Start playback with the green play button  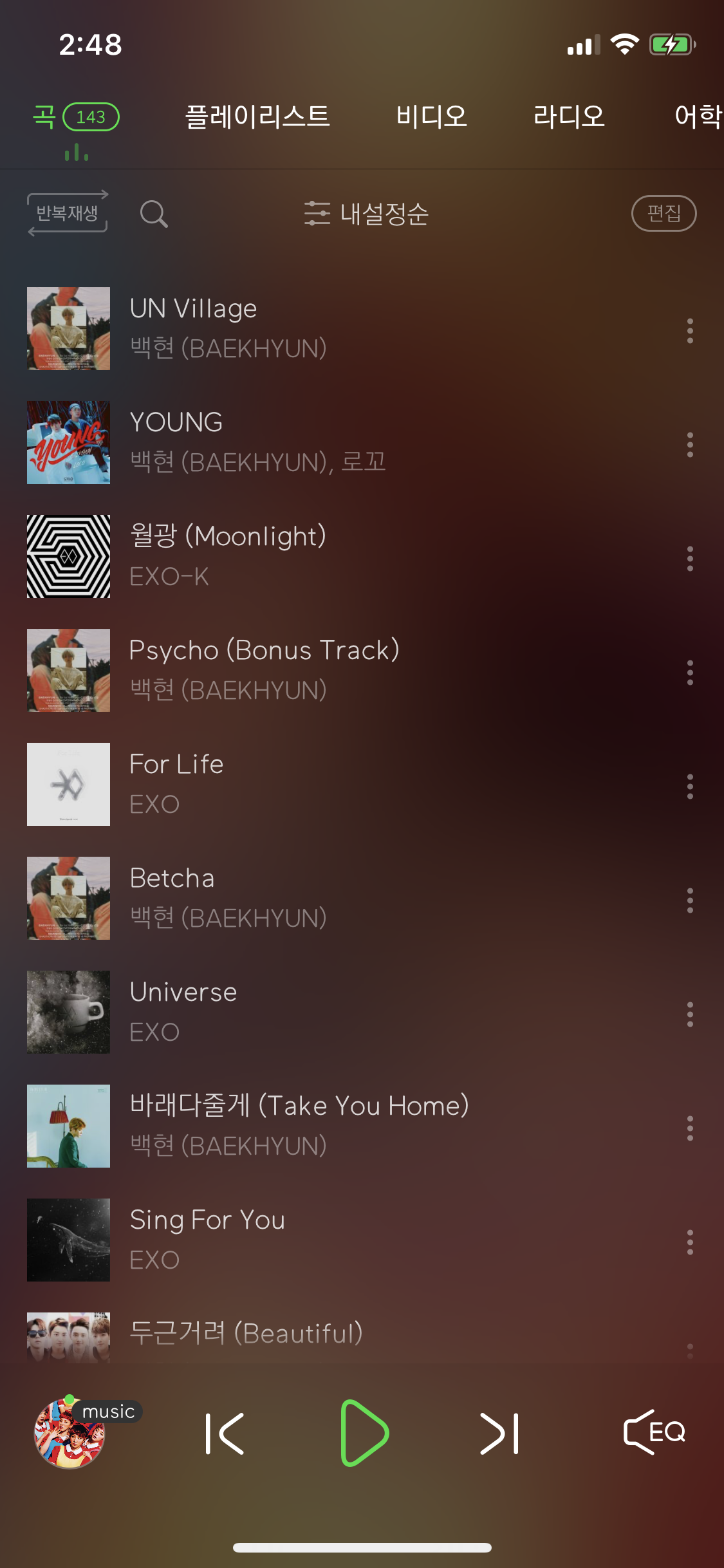(364, 1433)
